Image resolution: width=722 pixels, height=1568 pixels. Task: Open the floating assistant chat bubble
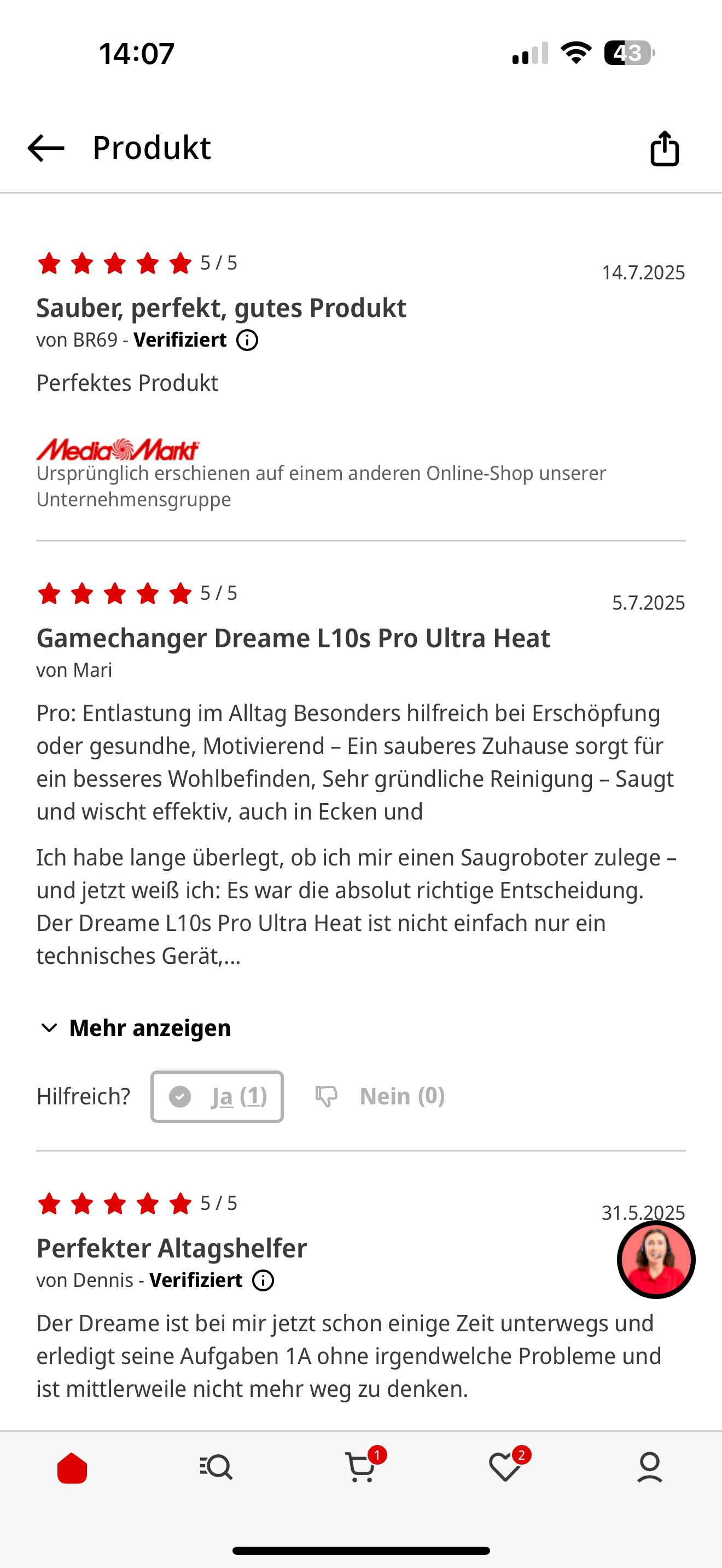[x=656, y=1260]
